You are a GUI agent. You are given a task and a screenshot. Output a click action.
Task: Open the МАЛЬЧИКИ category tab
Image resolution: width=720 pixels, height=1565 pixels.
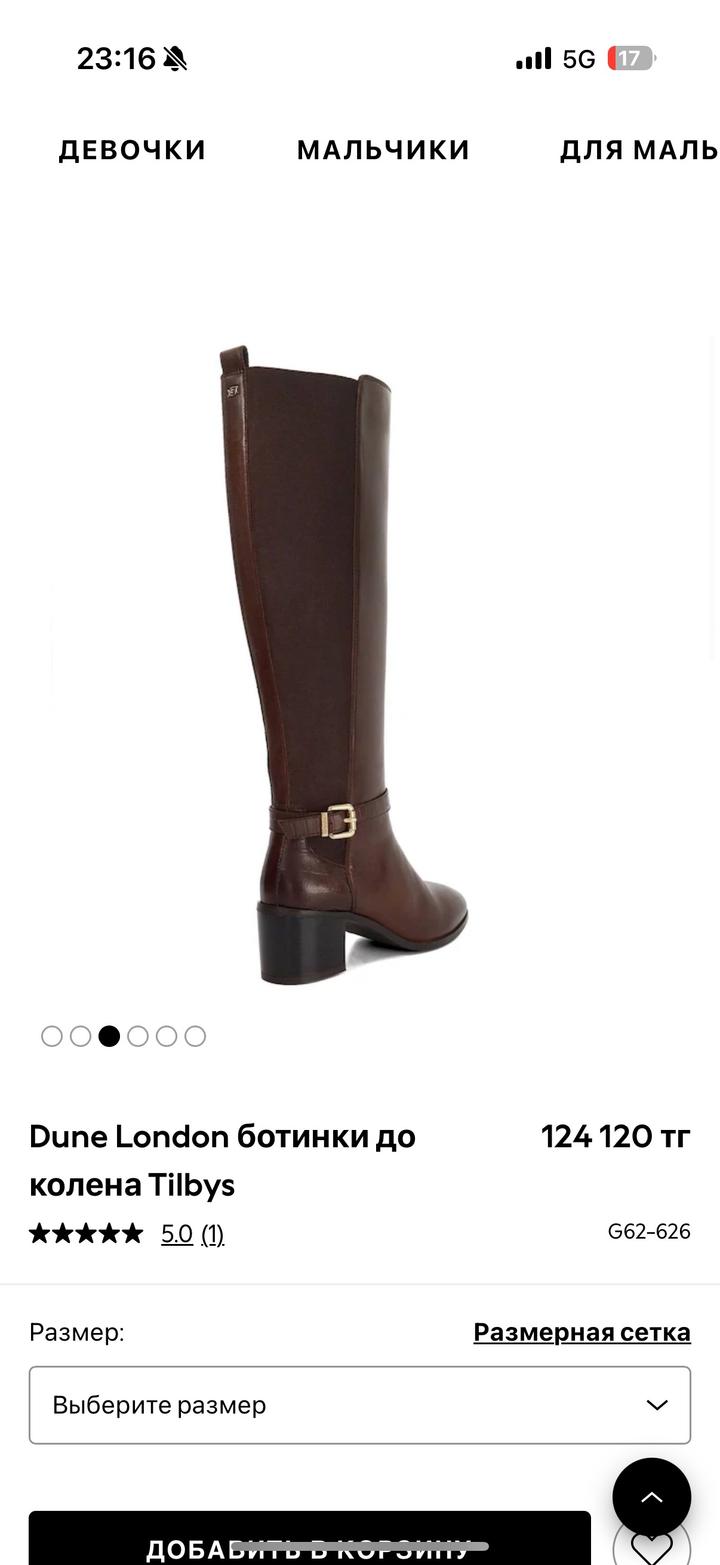(x=383, y=150)
